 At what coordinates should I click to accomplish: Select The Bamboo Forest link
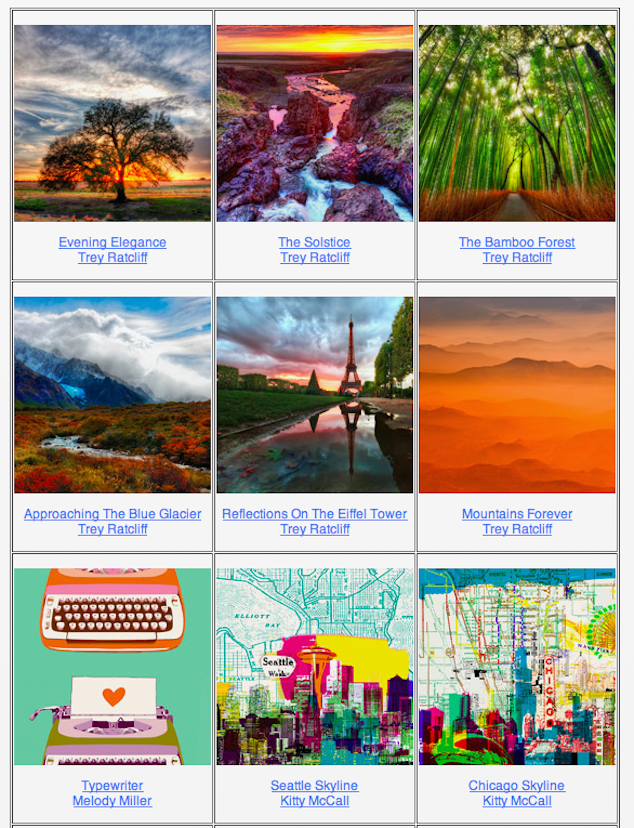(x=517, y=242)
